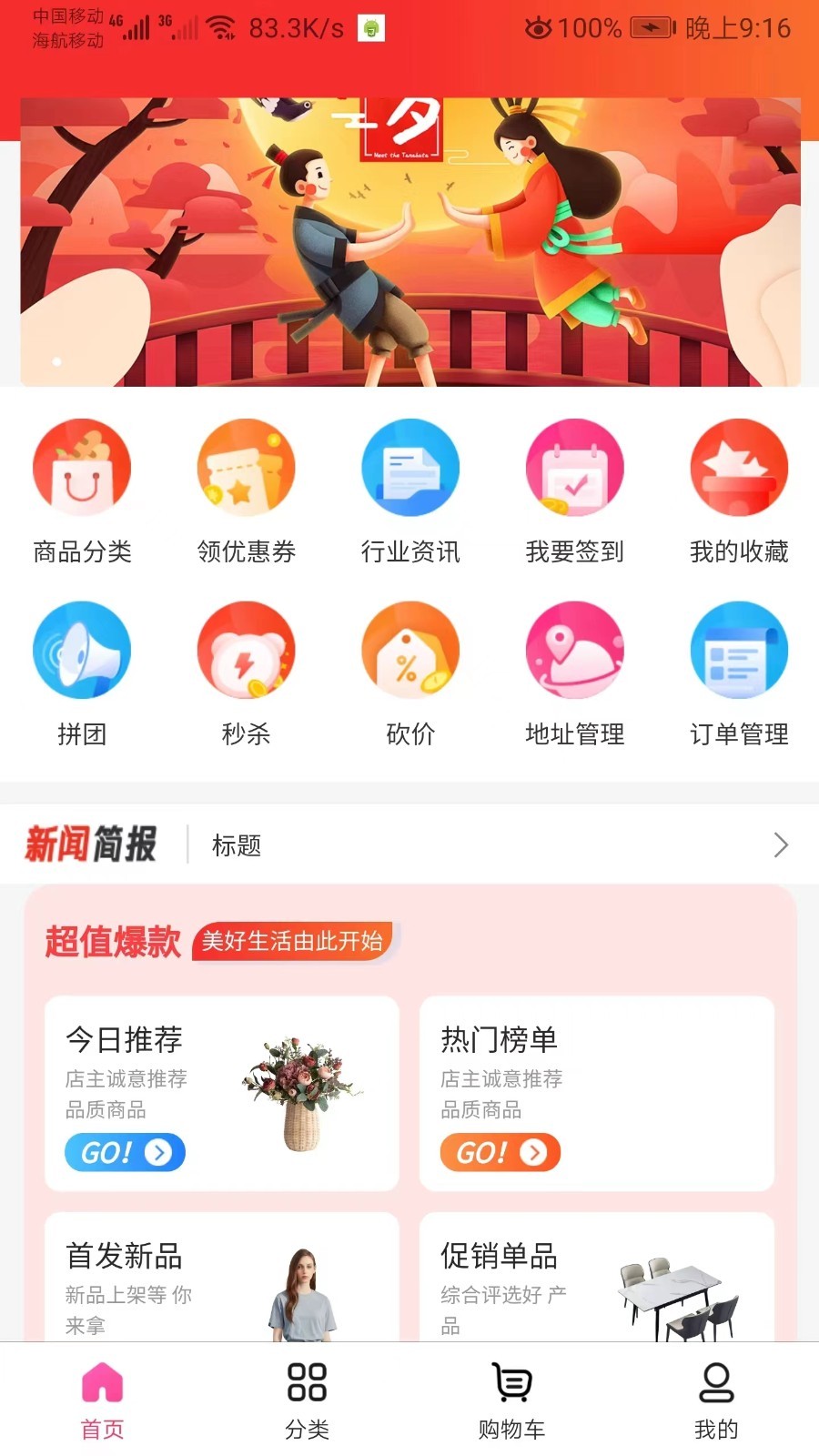
Task: Open the 首发新品 card
Action: tap(221, 1279)
